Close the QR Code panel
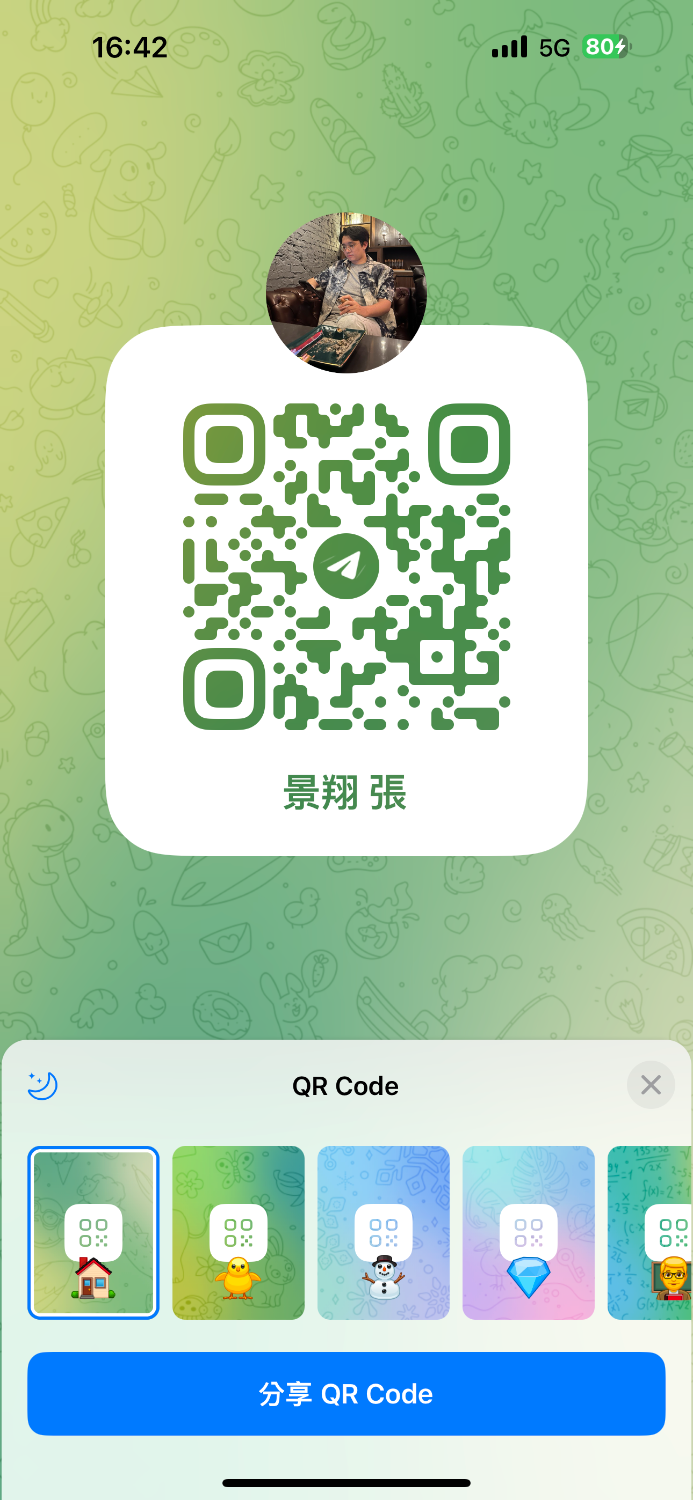Image resolution: width=693 pixels, height=1500 pixels. click(x=651, y=1085)
